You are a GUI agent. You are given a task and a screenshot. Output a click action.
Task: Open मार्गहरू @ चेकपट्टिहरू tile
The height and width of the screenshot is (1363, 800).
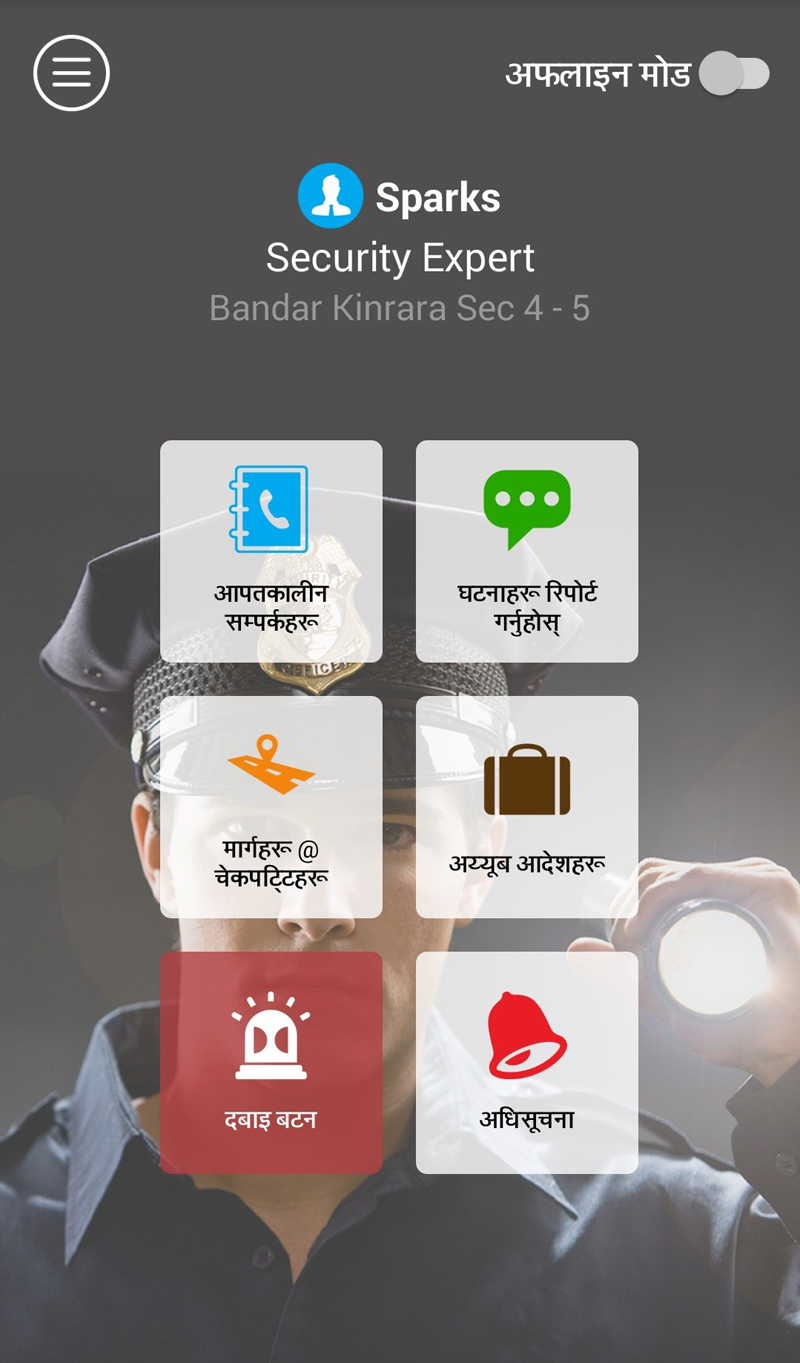click(271, 807)
